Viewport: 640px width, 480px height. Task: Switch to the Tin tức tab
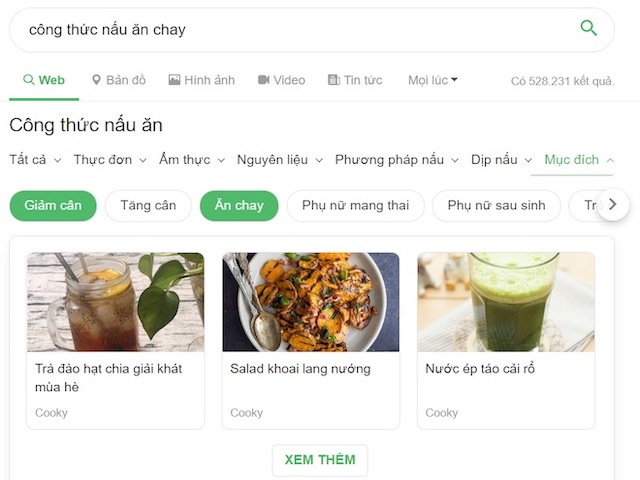coord(355,80)
